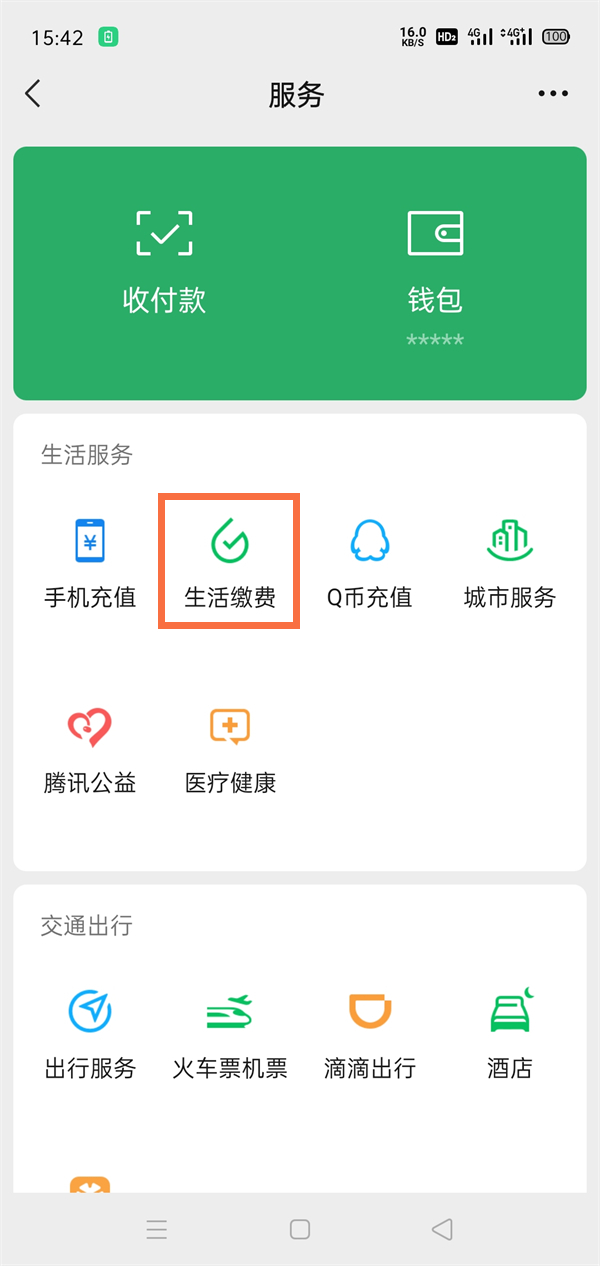The height and width of the screenshot is (1266, 600).
Task: Go back from the 服务 page
Action: pyautogui.click(x=33, y=94)
